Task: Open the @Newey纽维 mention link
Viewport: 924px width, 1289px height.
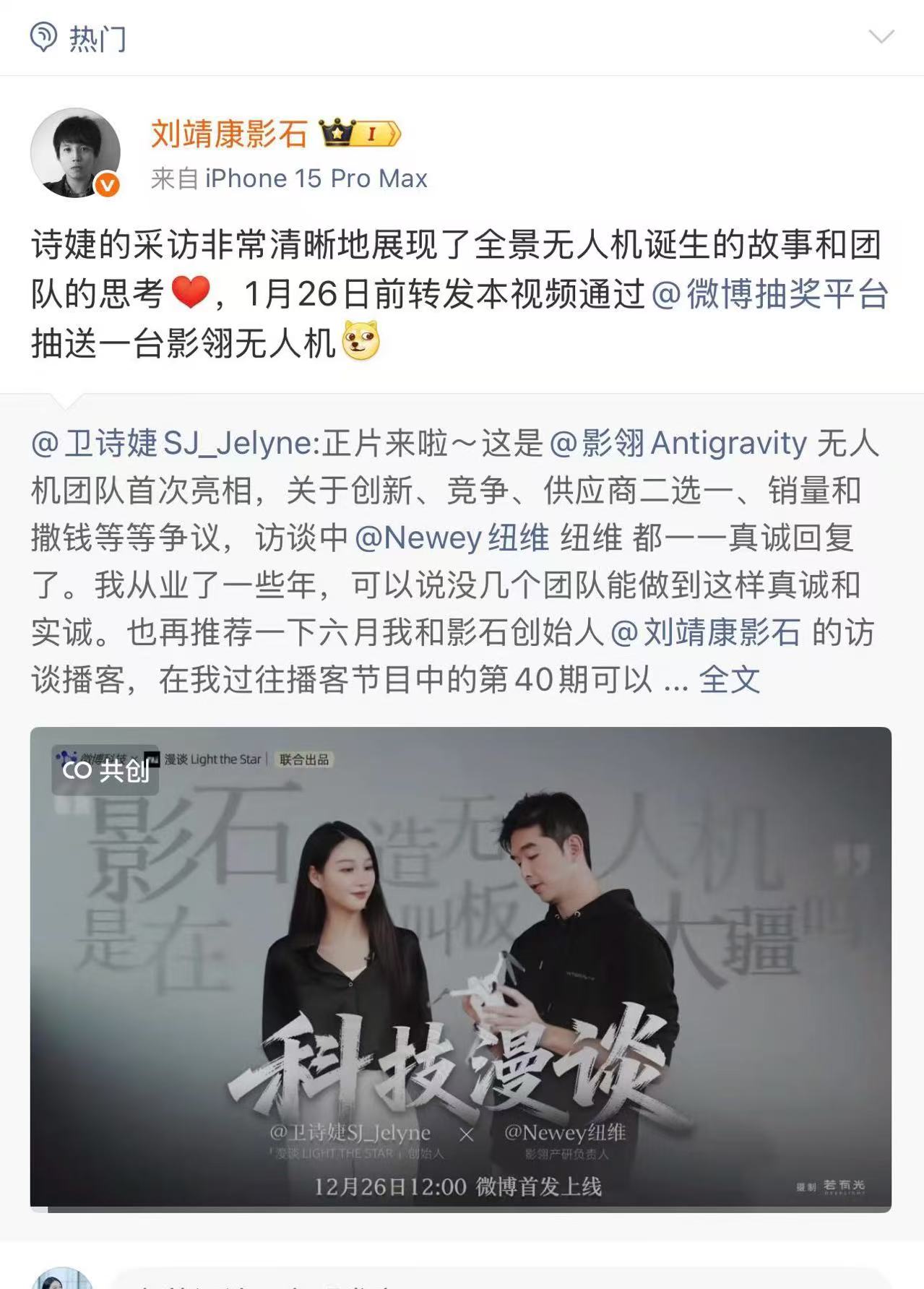Action: click(452, 538)
